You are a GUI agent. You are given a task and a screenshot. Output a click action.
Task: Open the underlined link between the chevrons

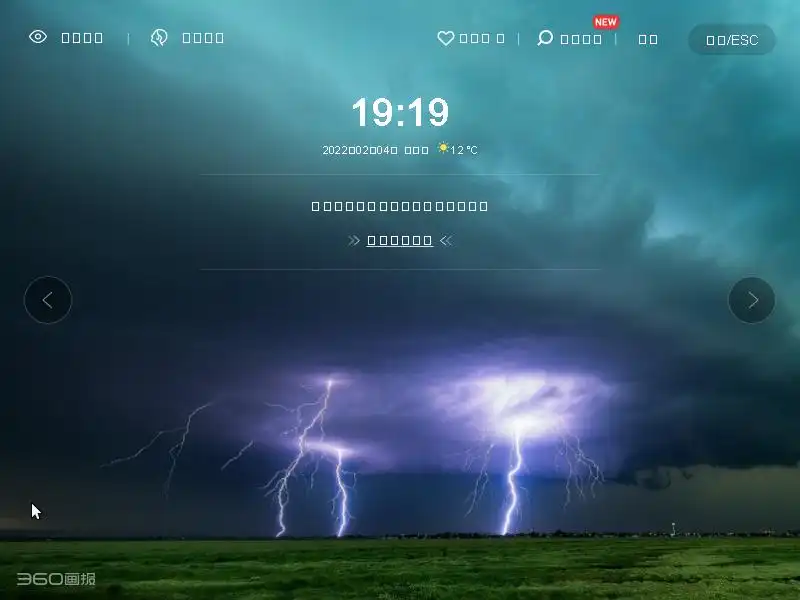[x=400, y=240]
